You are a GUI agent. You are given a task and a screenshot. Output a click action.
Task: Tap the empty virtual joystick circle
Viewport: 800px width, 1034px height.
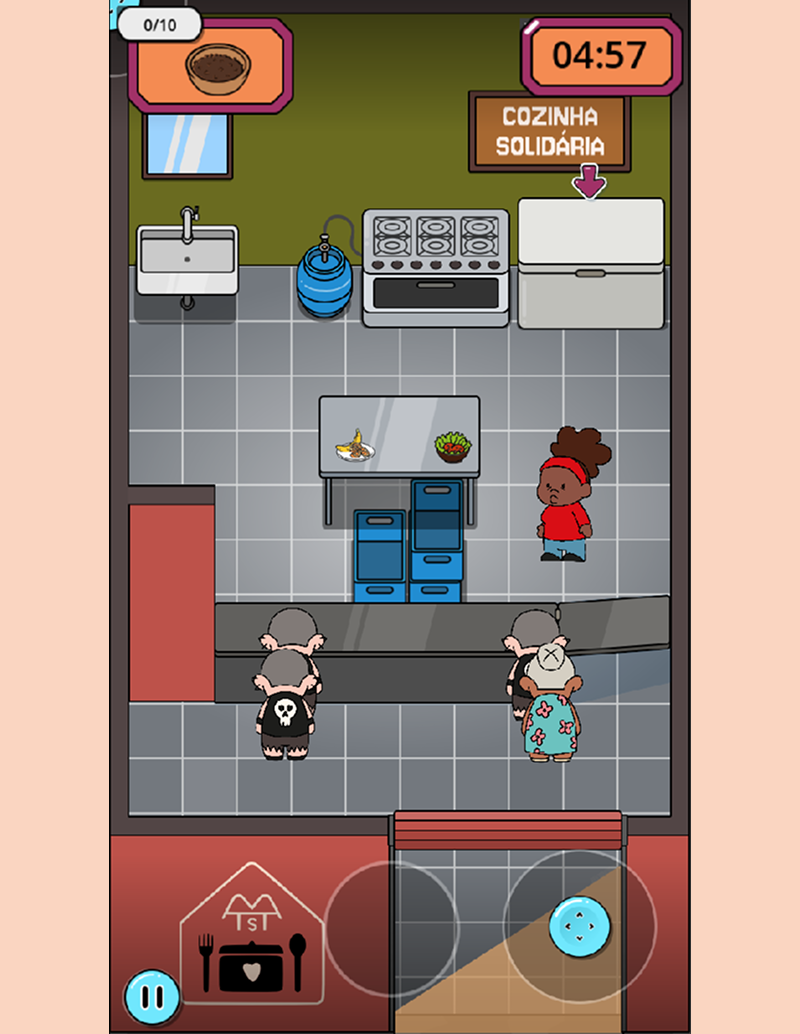coord(391,927)
